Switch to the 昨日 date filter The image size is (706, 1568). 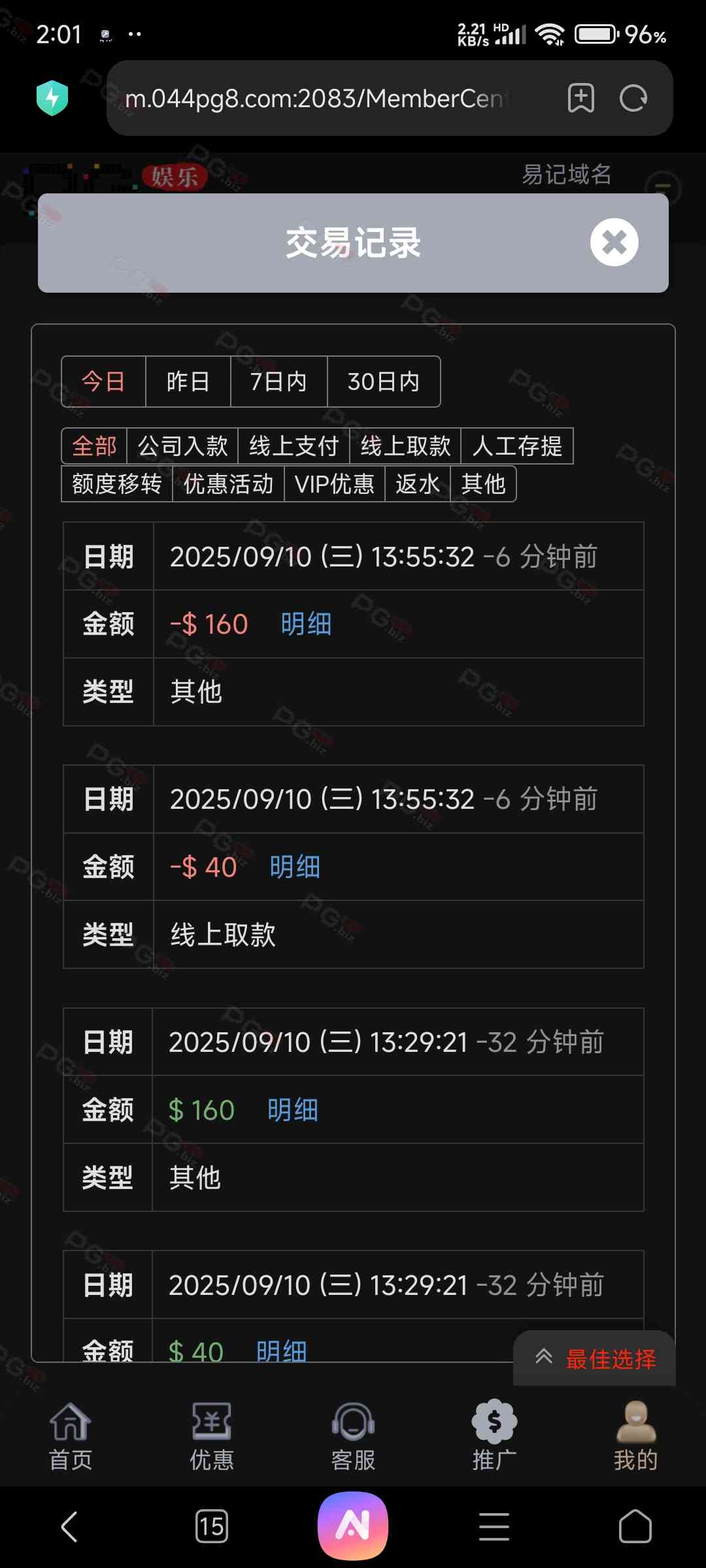click(x=188, y=382)
